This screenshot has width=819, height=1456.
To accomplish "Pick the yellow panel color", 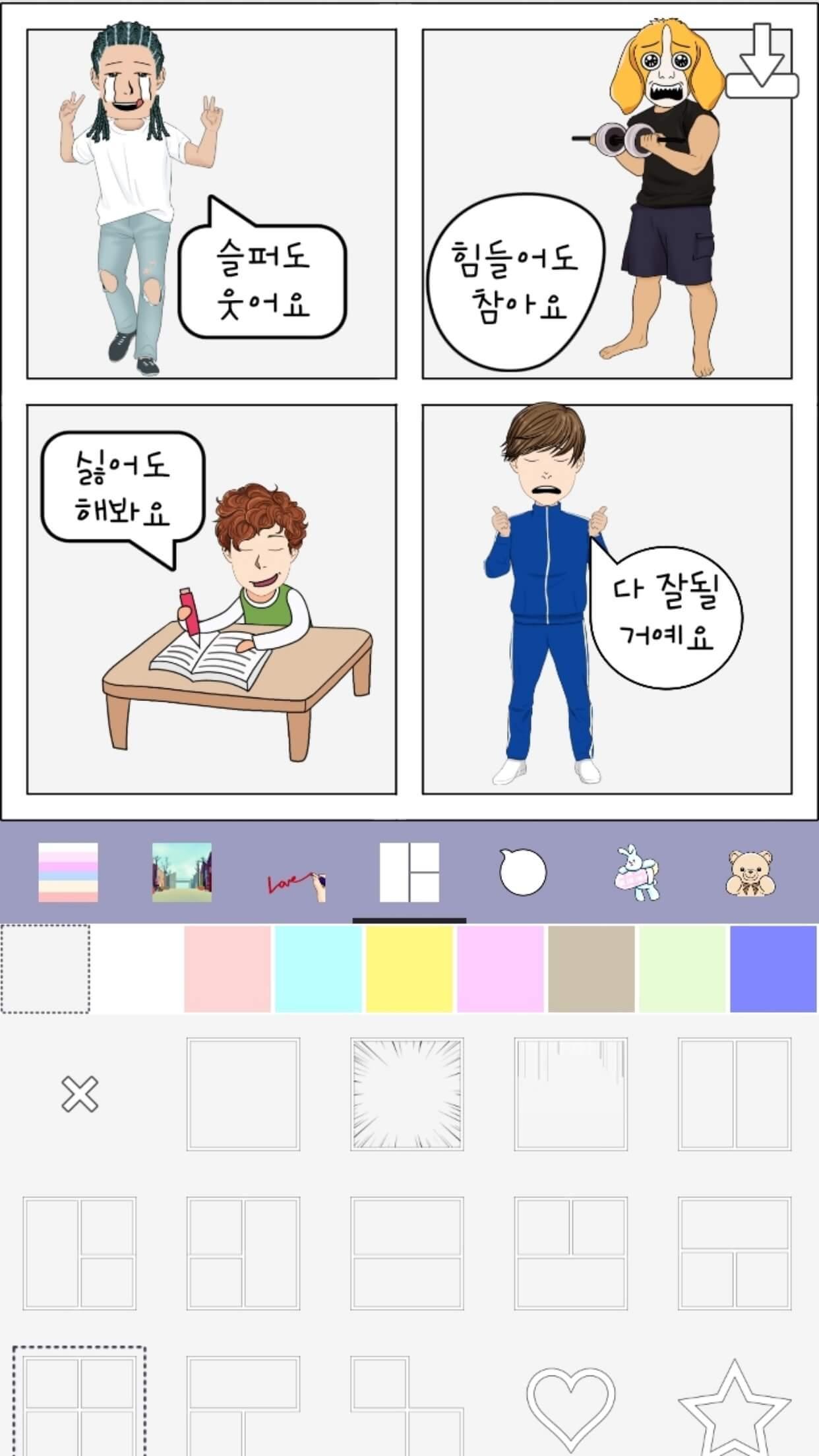I will 409,969.
